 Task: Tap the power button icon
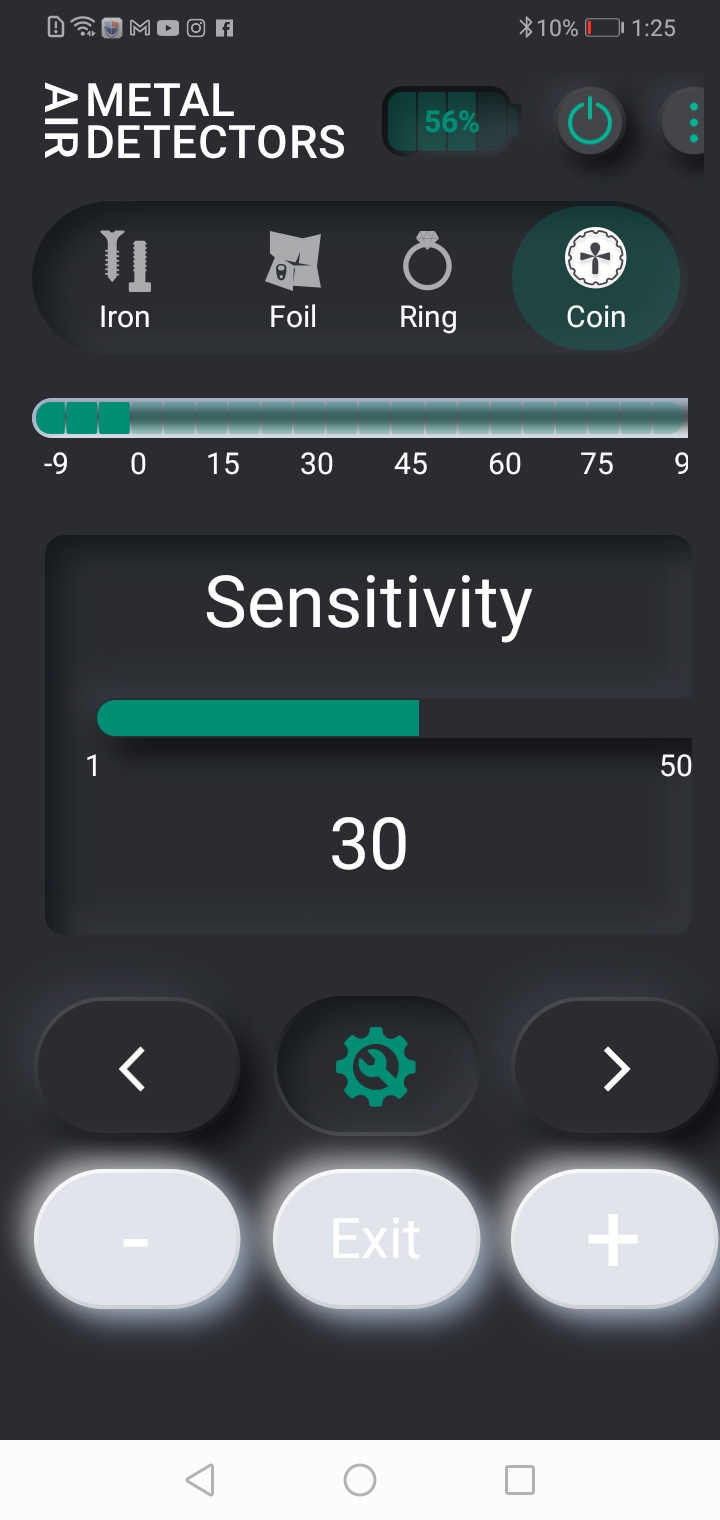(x=590, y=123)
